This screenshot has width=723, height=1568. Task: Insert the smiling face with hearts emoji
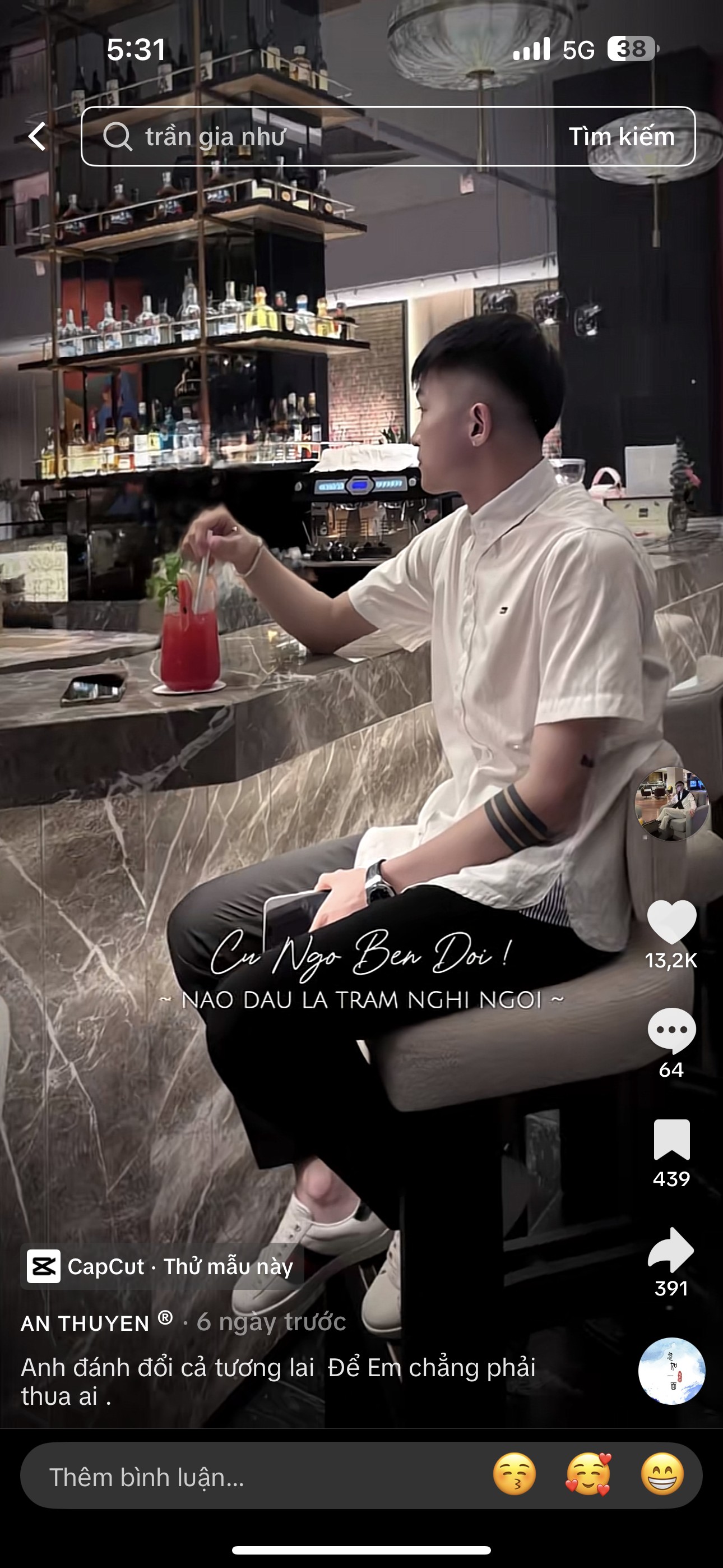pyautogui.click(x=588, y=1474)
